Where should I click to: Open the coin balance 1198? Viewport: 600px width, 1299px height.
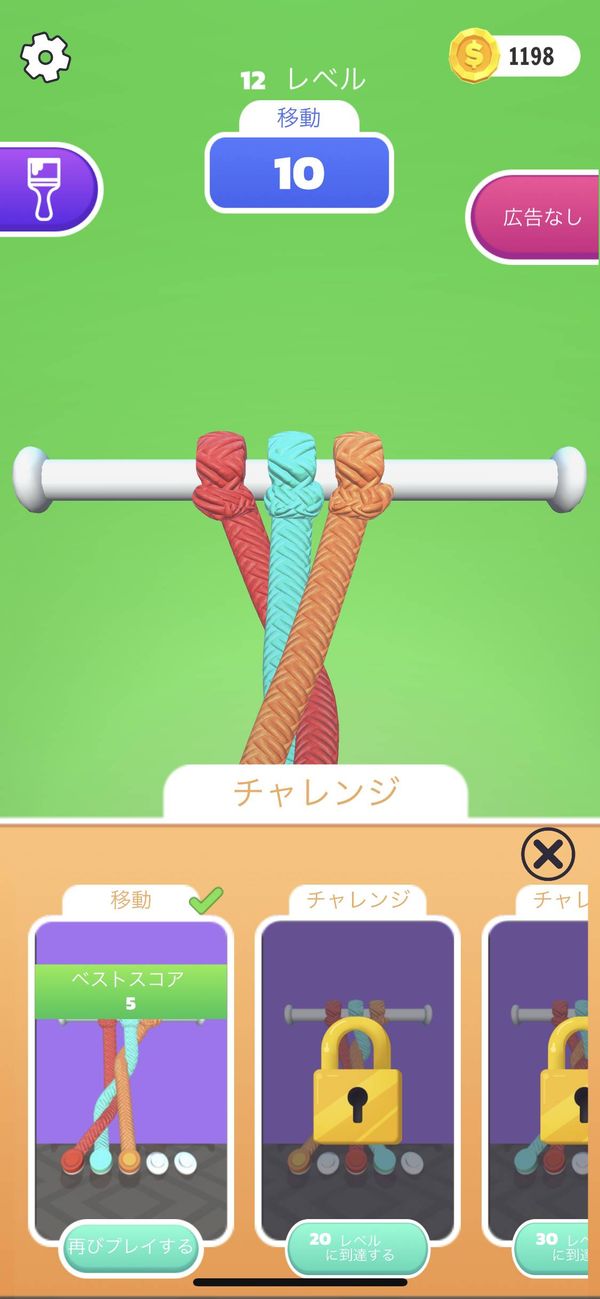[515, 56]
